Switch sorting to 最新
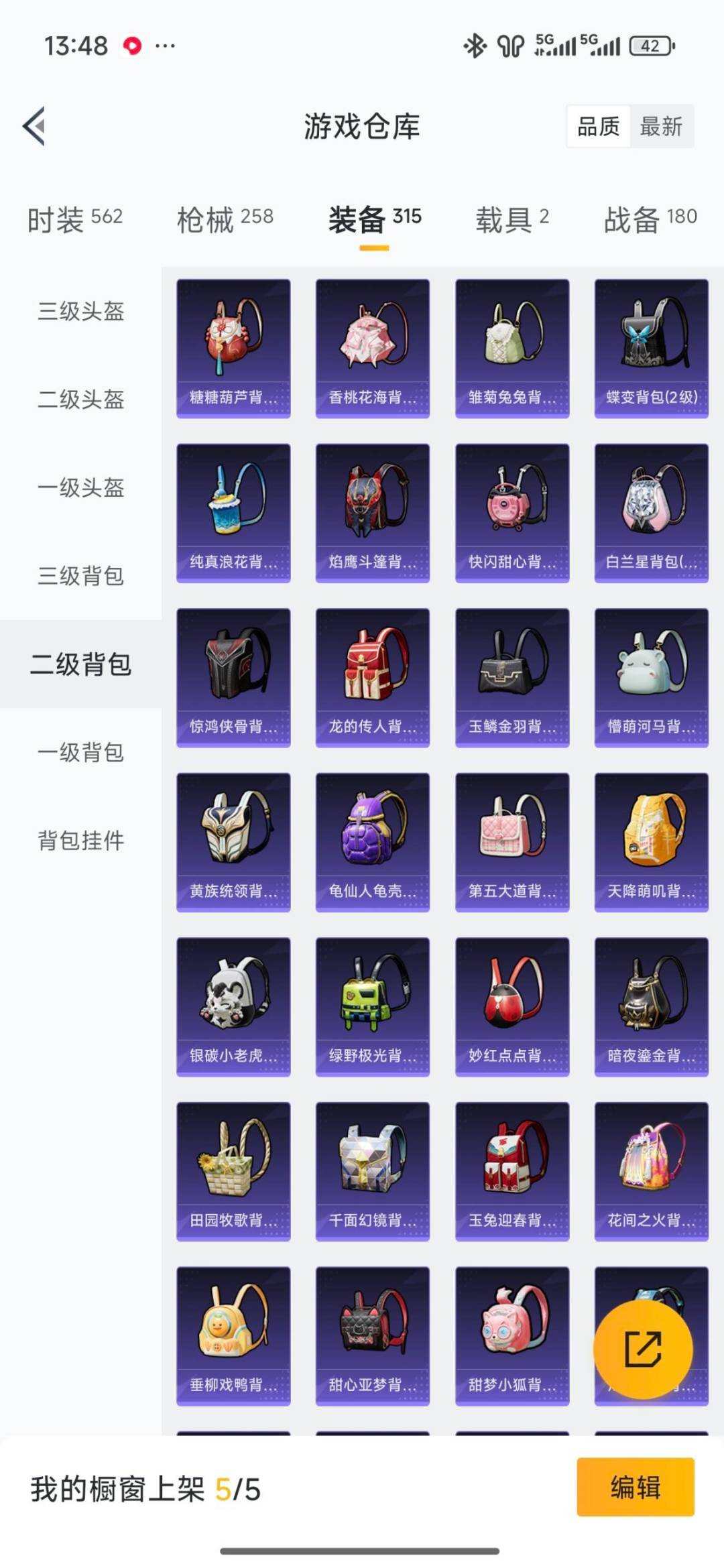 (660, 127)
